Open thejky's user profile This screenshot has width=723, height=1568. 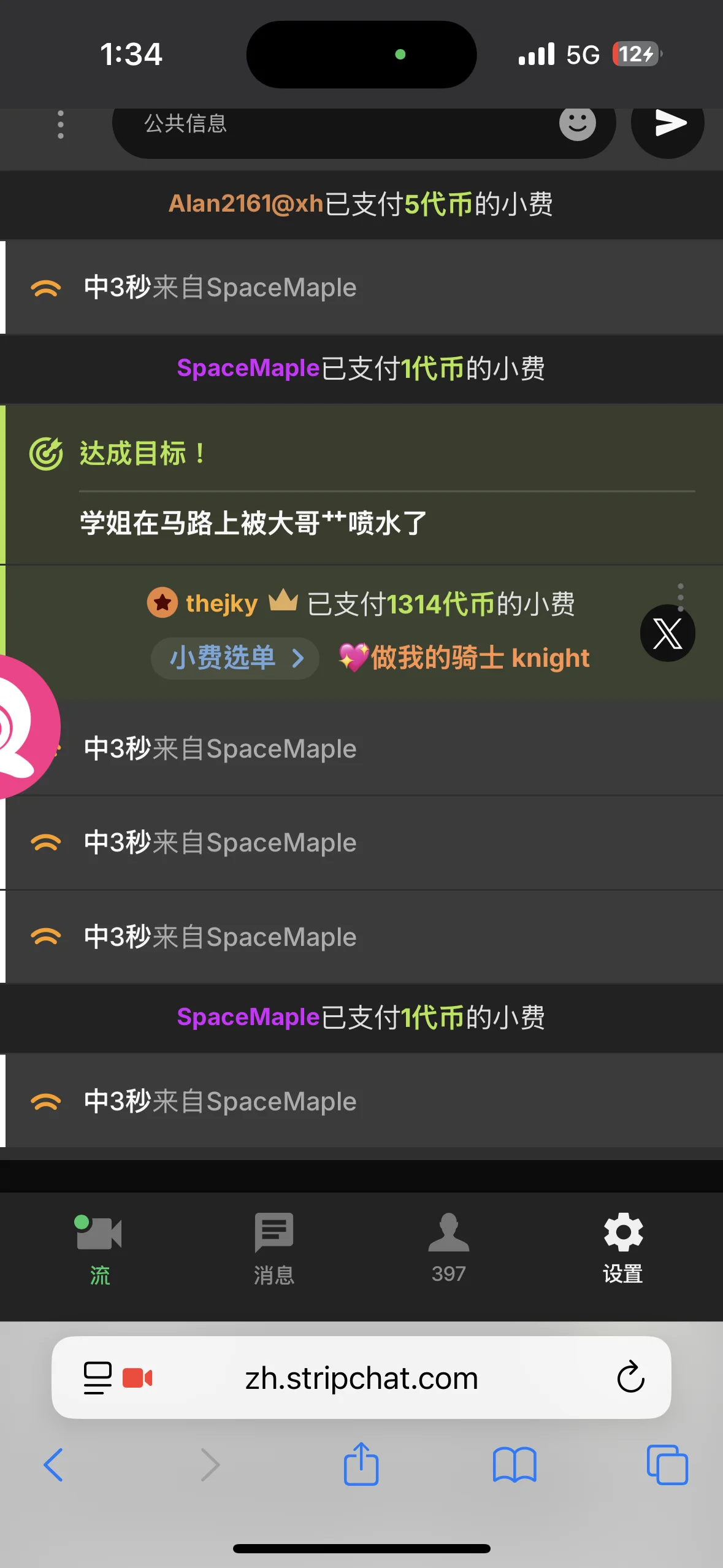pos(221,604)
